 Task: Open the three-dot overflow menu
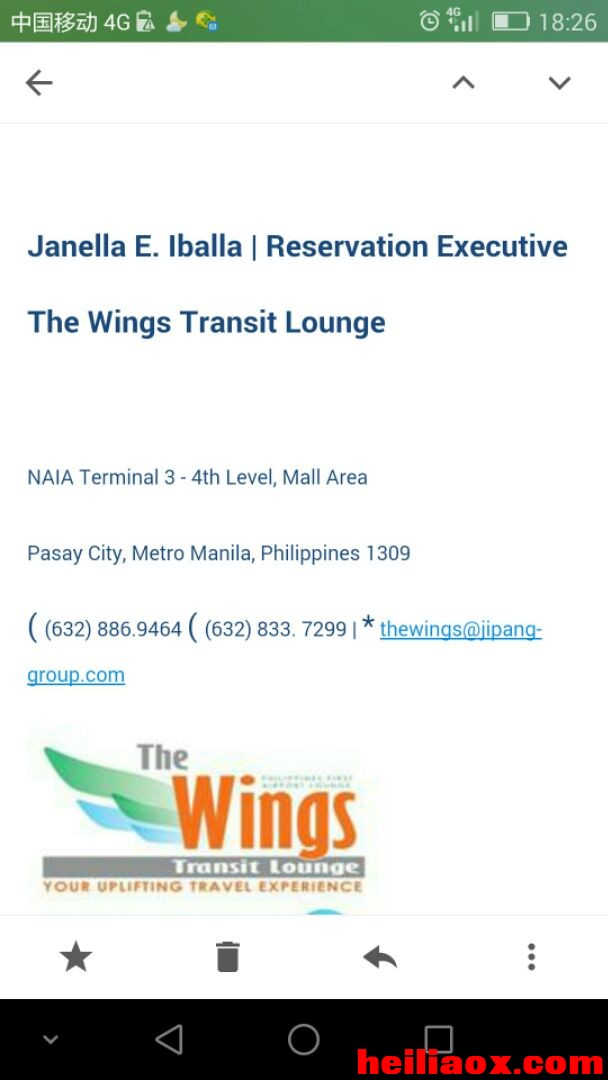531,957
